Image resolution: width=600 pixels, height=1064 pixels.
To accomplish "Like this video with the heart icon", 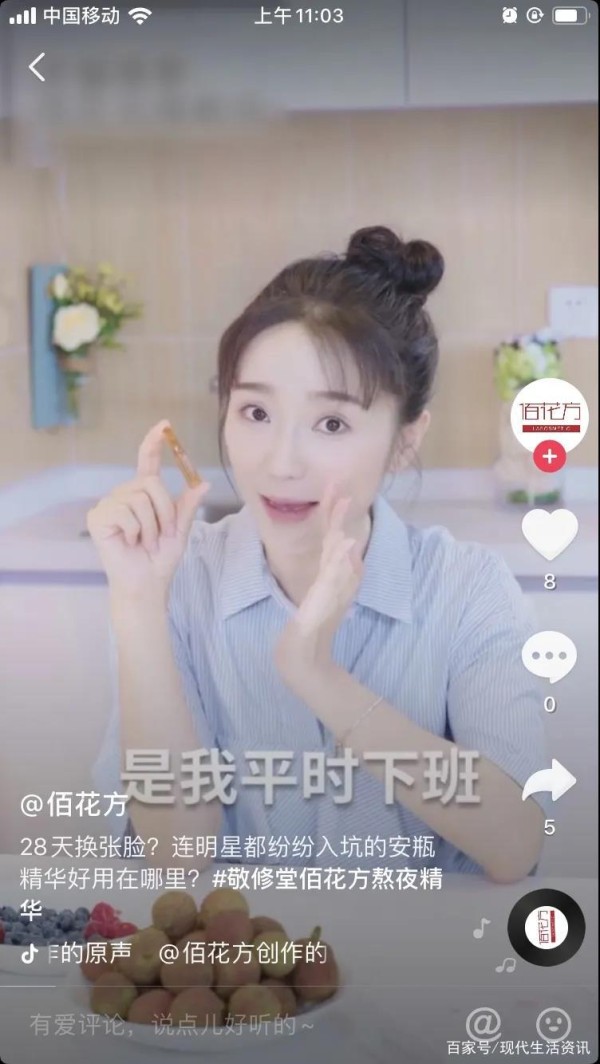I will [x=550, y=534].
